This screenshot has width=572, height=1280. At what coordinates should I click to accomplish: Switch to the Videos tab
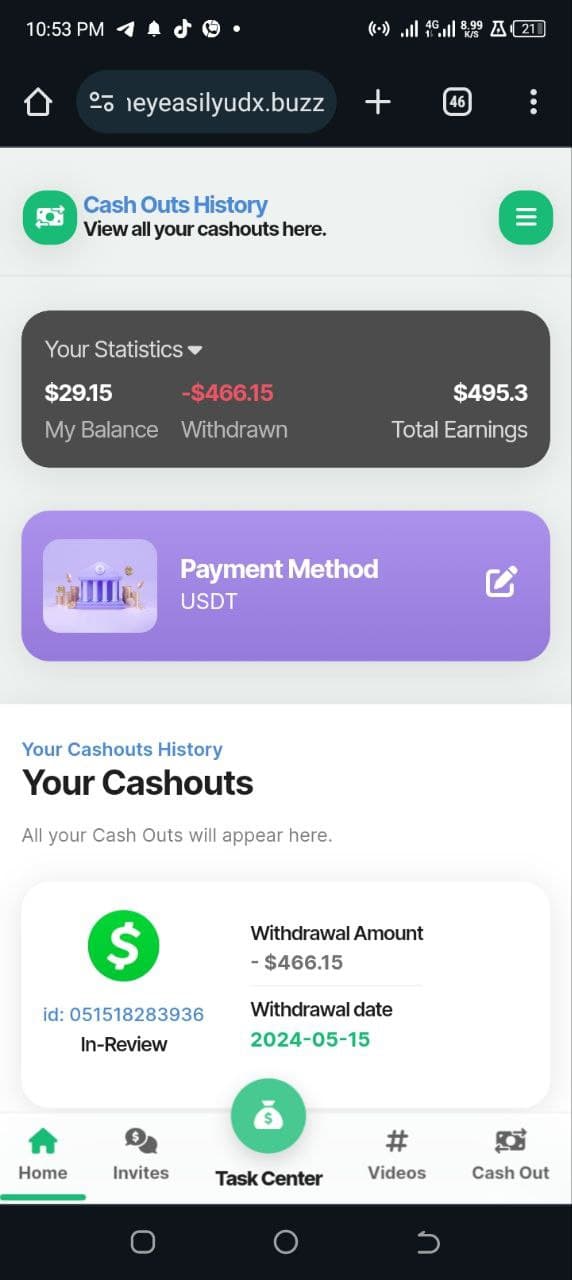pos(397,1156)
